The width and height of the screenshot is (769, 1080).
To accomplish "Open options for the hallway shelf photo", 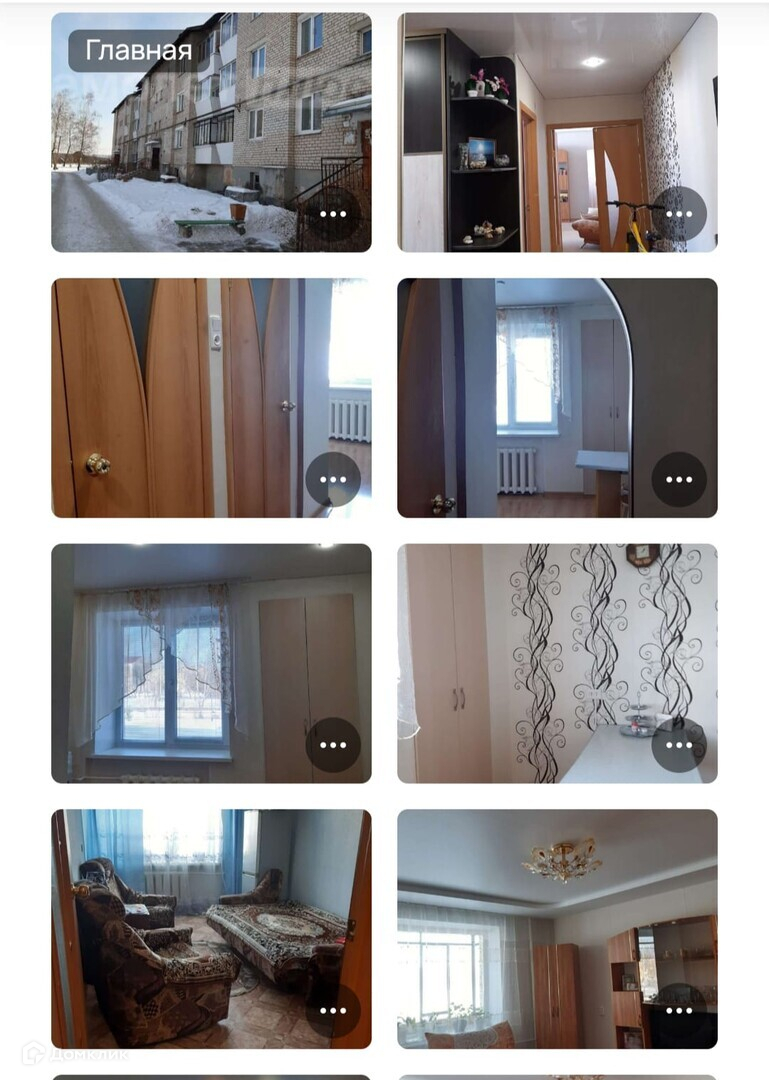I will point(679,214).
